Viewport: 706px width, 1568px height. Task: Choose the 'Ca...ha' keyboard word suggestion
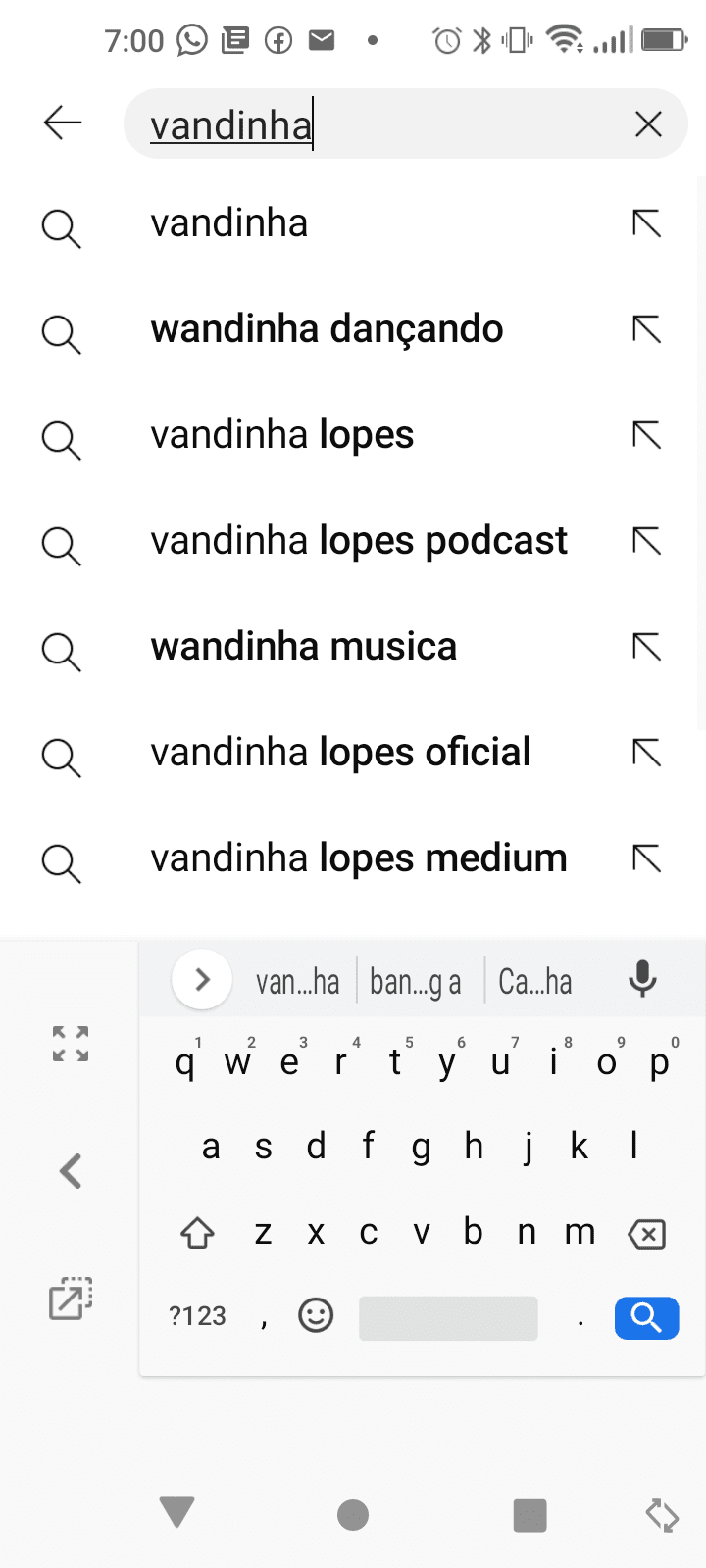tap(535, 982)
